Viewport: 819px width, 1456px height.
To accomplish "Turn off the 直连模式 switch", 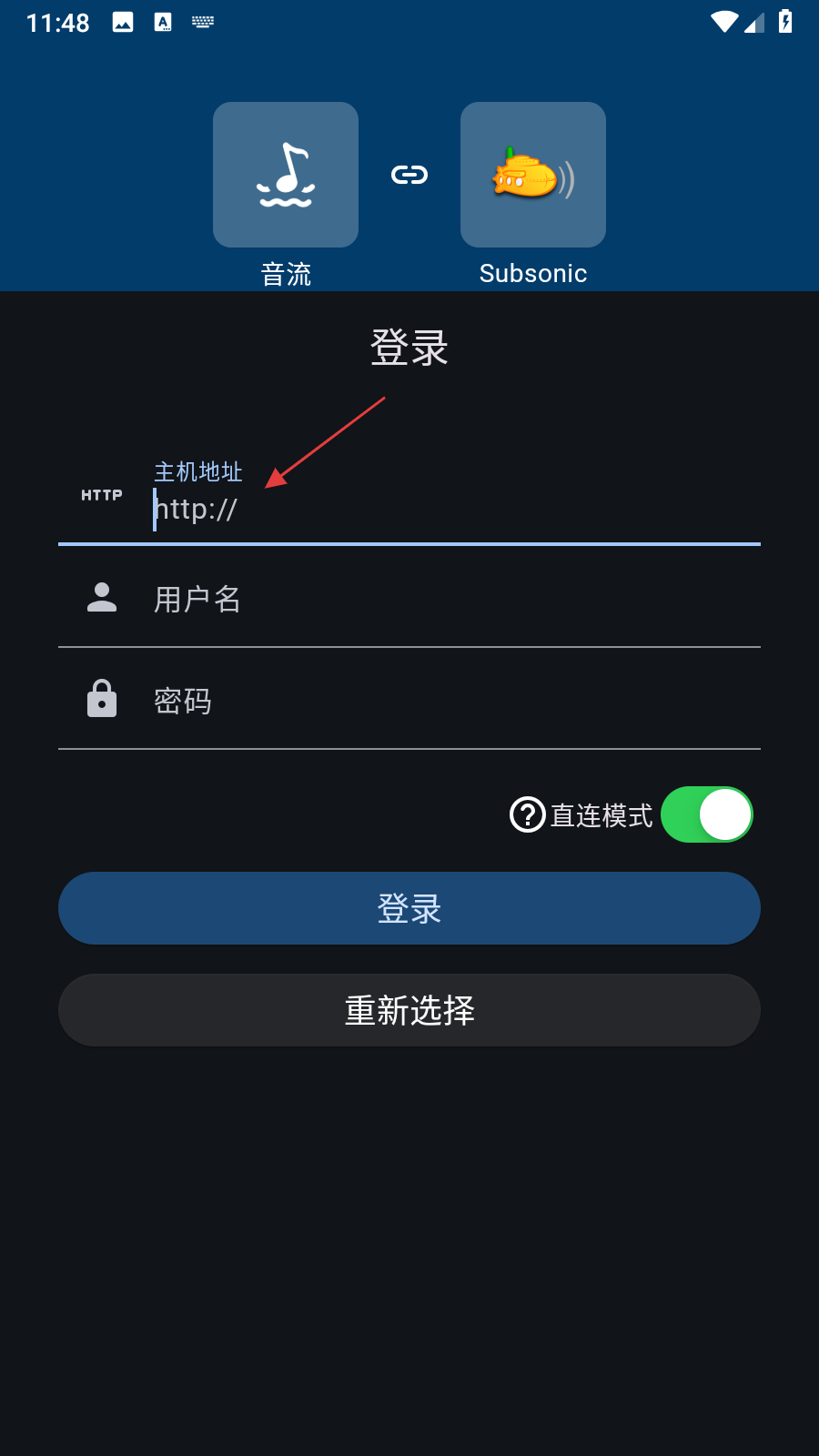I will (x=707, y=814).
